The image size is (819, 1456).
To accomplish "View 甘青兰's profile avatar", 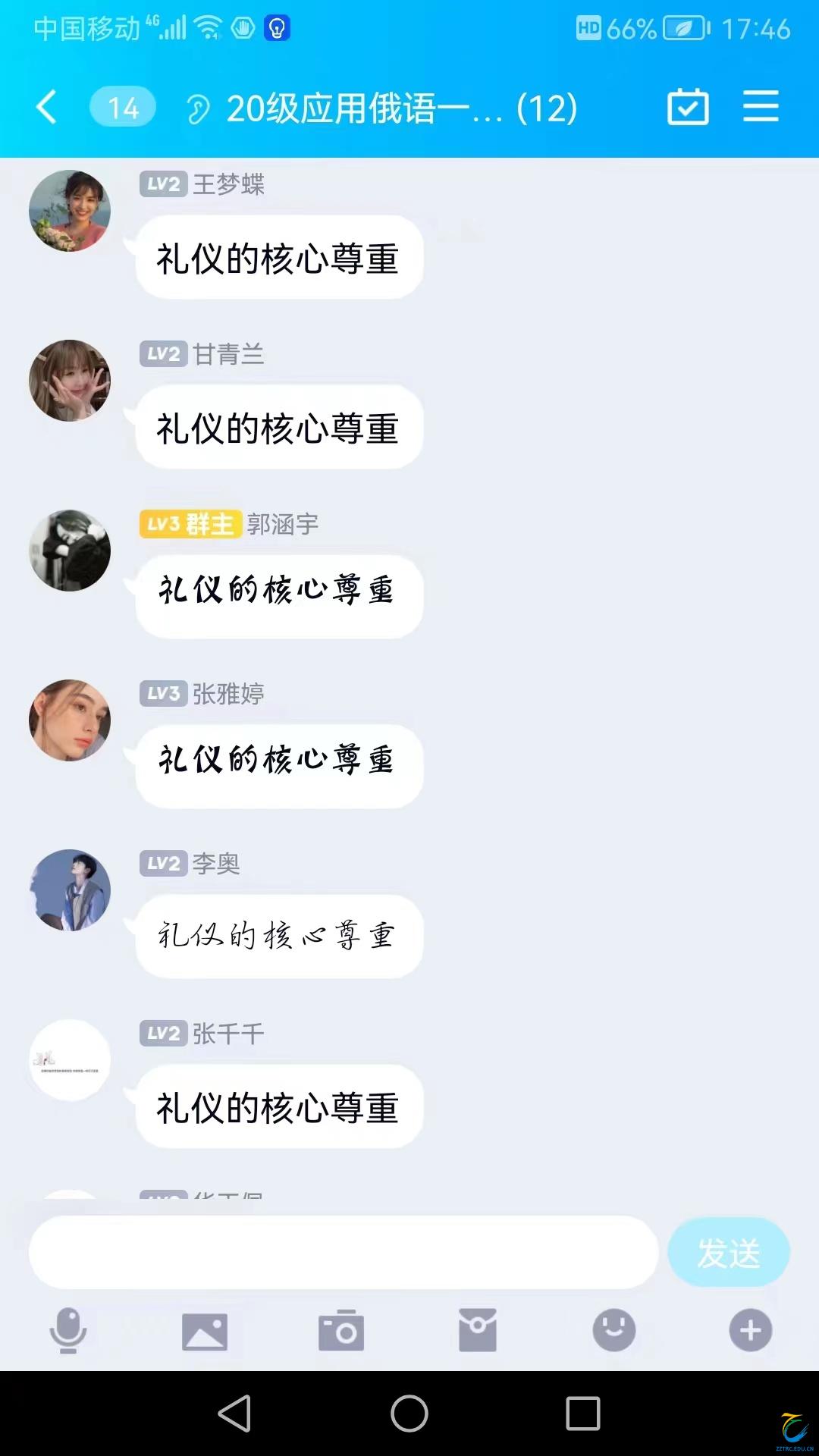I will pyautogui.click(x=70, y=381).
